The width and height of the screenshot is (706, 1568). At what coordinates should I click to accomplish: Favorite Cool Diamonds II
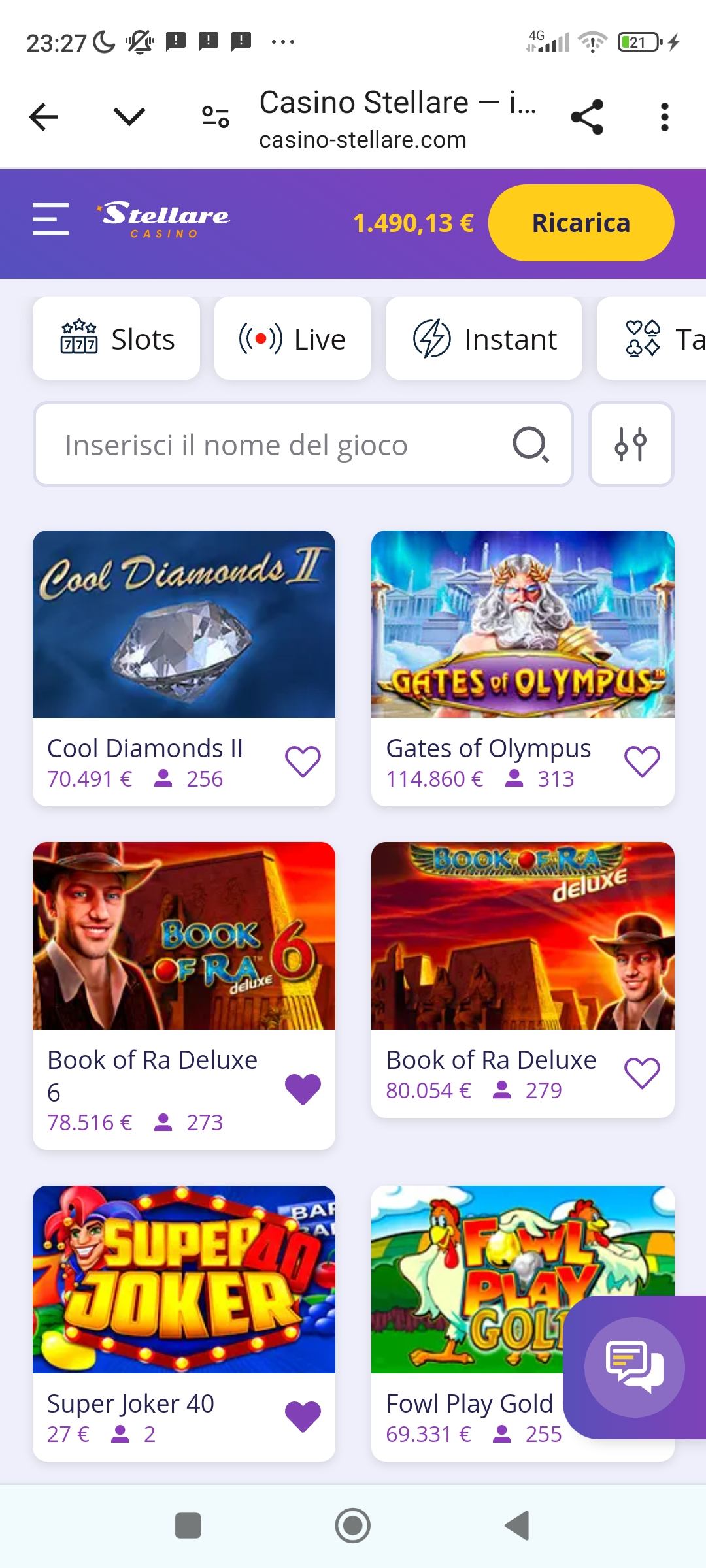click(x=303, y=762)
